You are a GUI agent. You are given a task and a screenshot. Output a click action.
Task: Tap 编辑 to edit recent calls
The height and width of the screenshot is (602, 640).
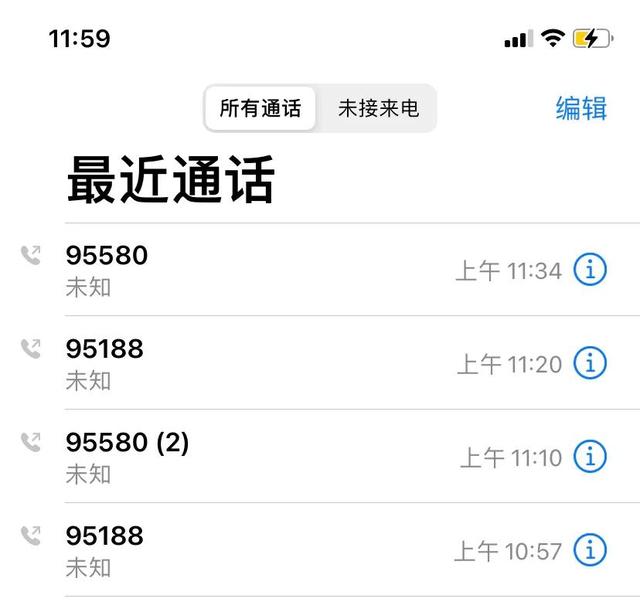(581, 108)
